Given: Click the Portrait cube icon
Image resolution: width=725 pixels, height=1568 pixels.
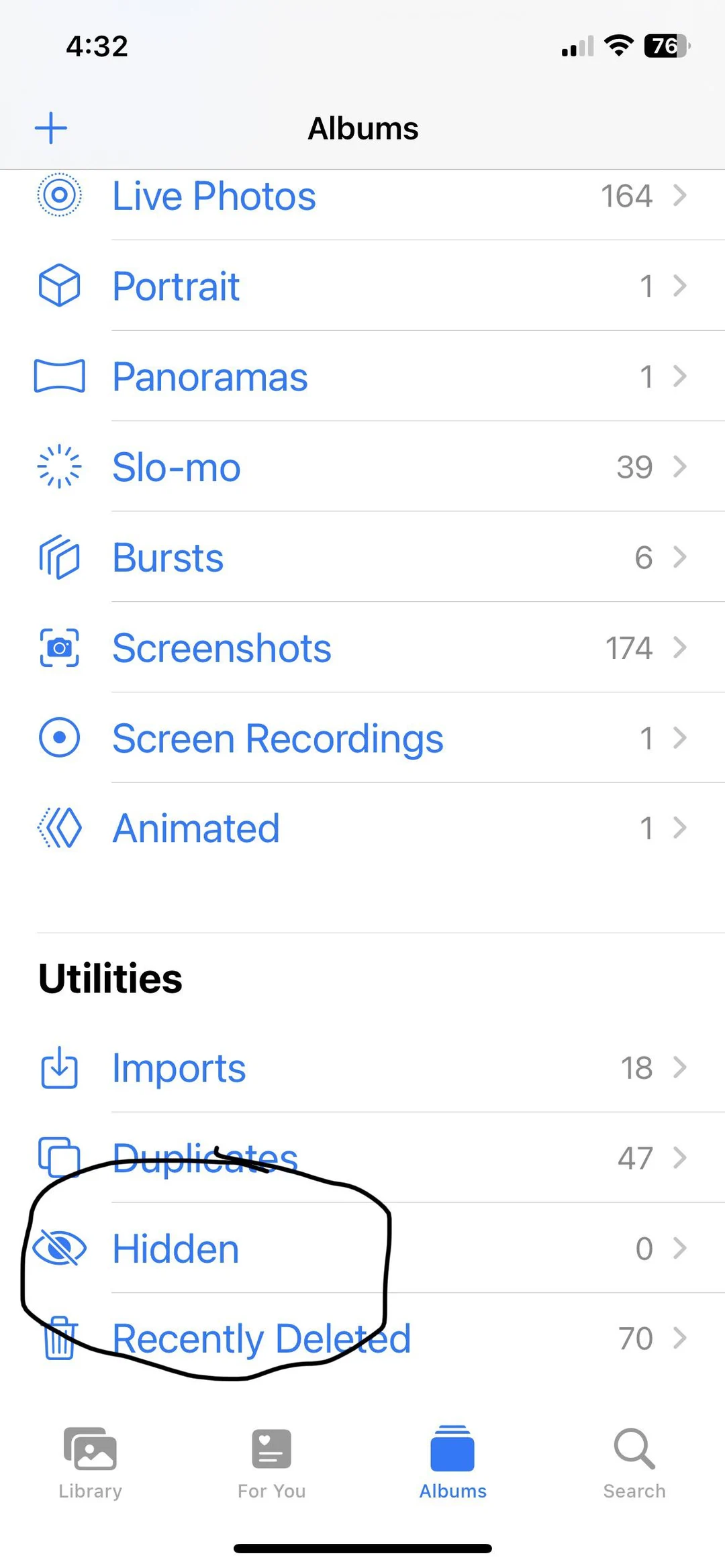Looking at the screenshot, I should 59,285.
